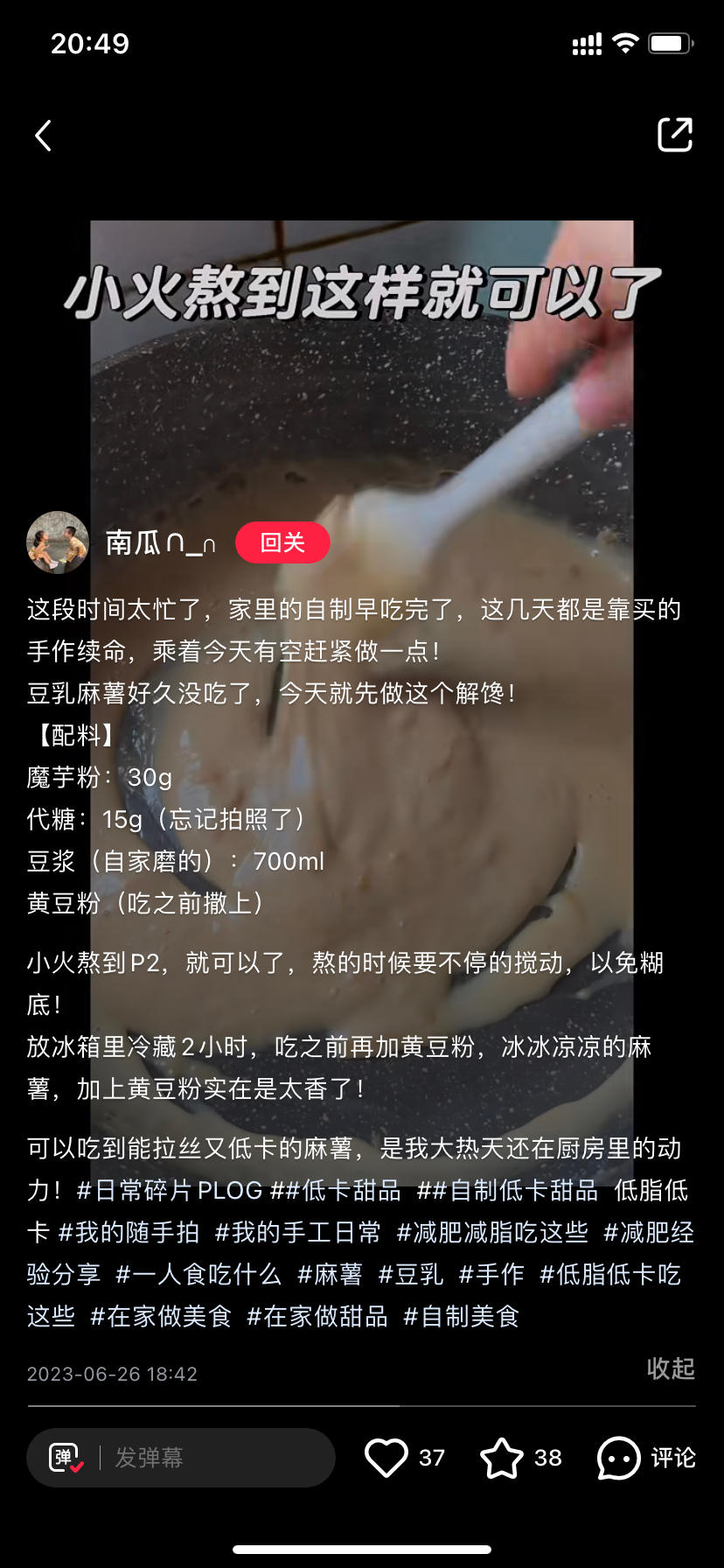Collapse the description with 收起
Image resolution: width=724 pixels, height=1568 pixels.
click(x=671, y=1368)
